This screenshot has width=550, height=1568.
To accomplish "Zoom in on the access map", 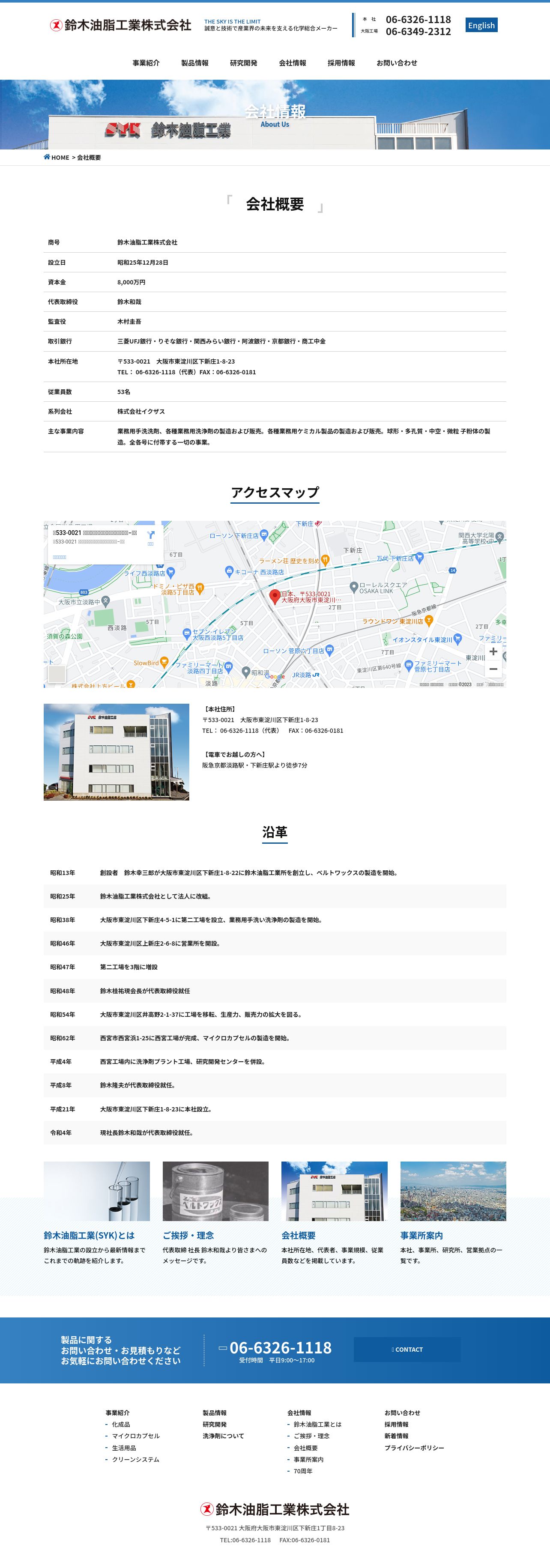I will pos(493,651).
